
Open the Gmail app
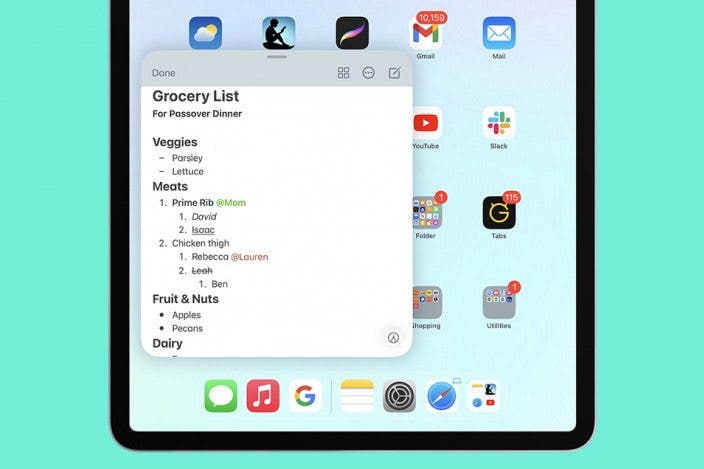(425, 33)
